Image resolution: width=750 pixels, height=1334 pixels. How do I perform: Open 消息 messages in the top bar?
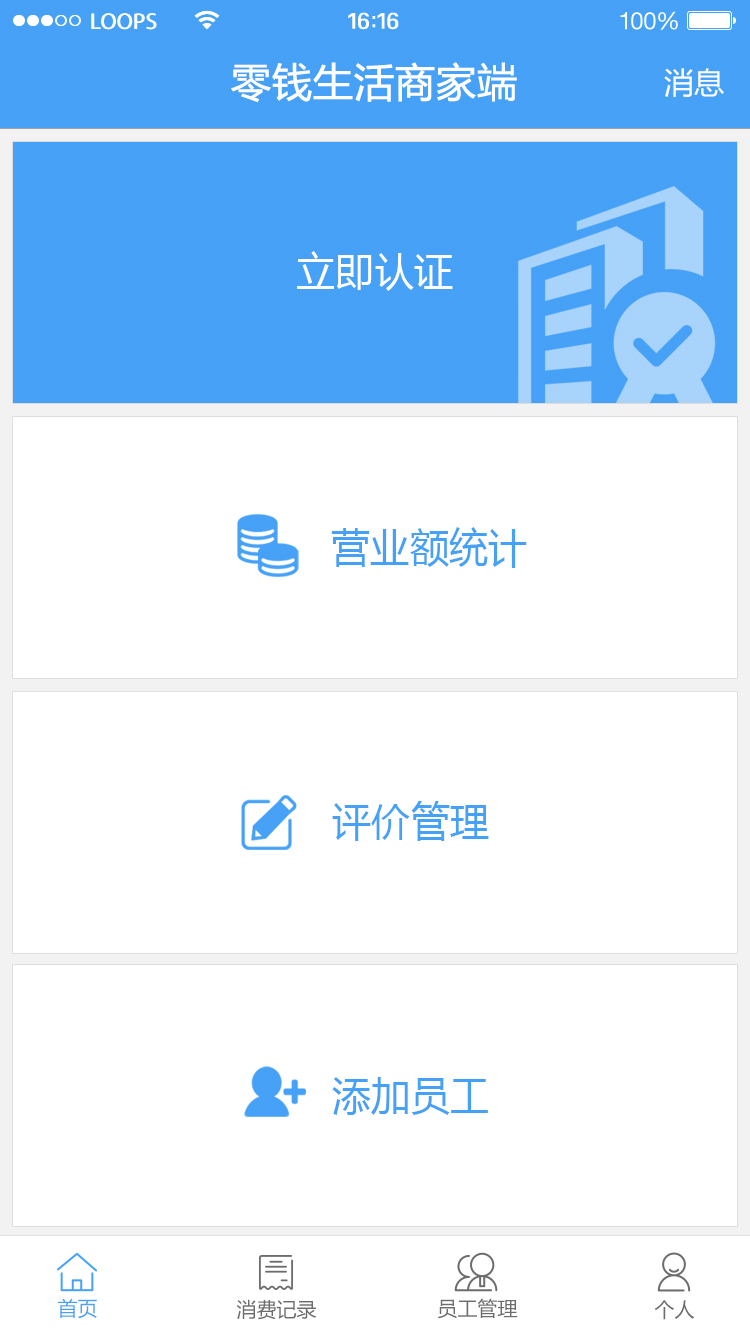point(693,83)
